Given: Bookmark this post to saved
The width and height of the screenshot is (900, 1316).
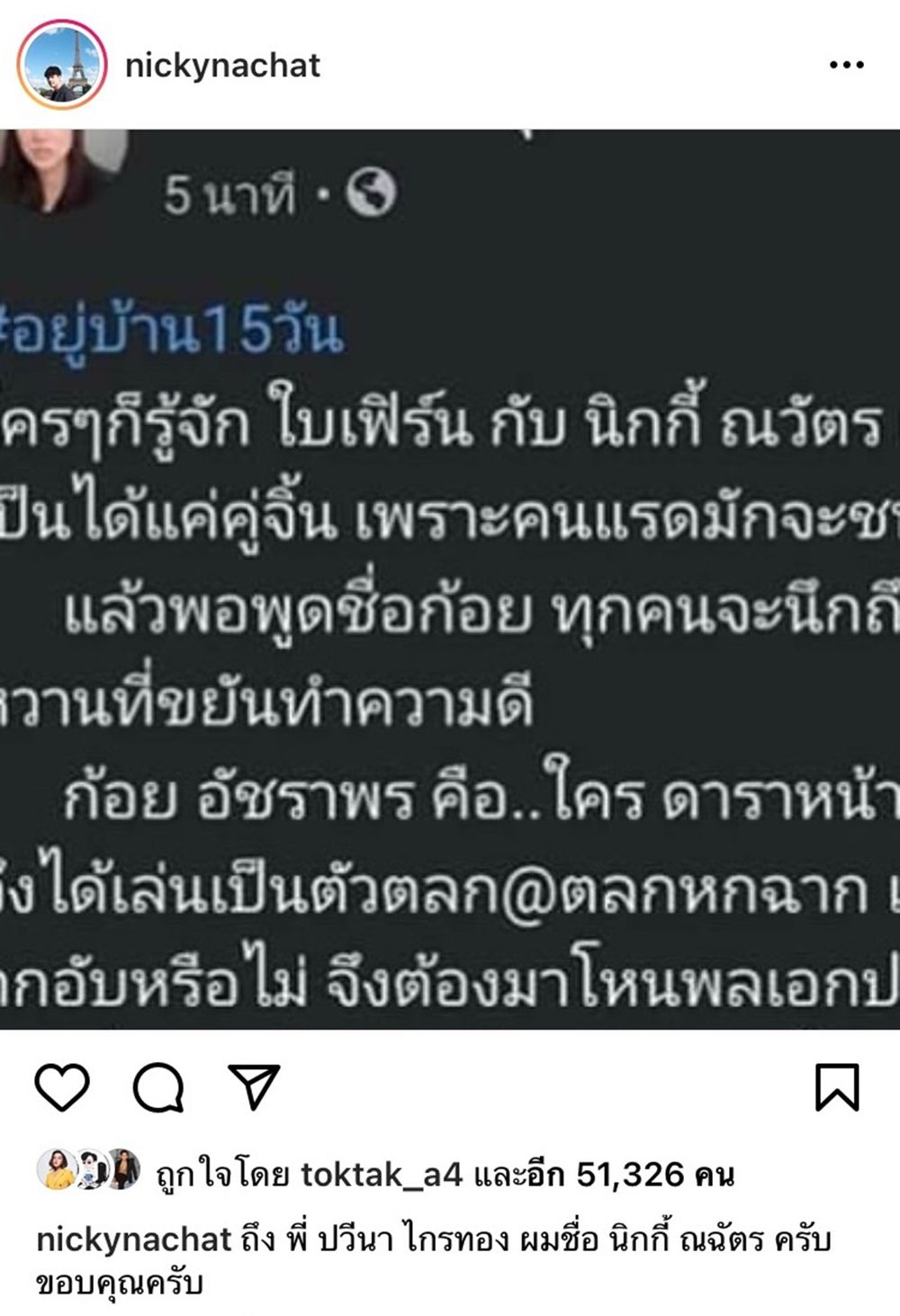Looking at the screenshot, I should click(837, 1087).
